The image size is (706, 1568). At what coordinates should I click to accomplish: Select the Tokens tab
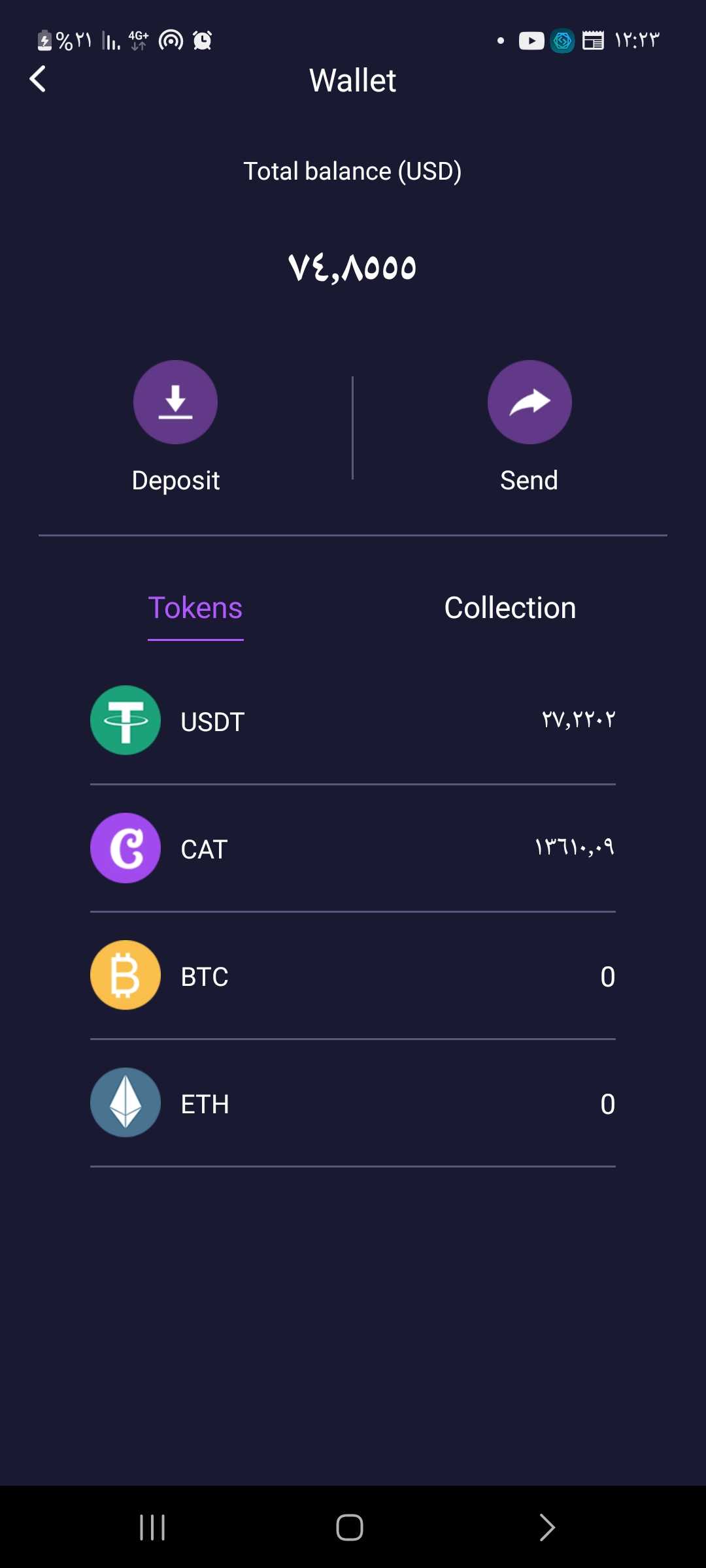(195, 608)
